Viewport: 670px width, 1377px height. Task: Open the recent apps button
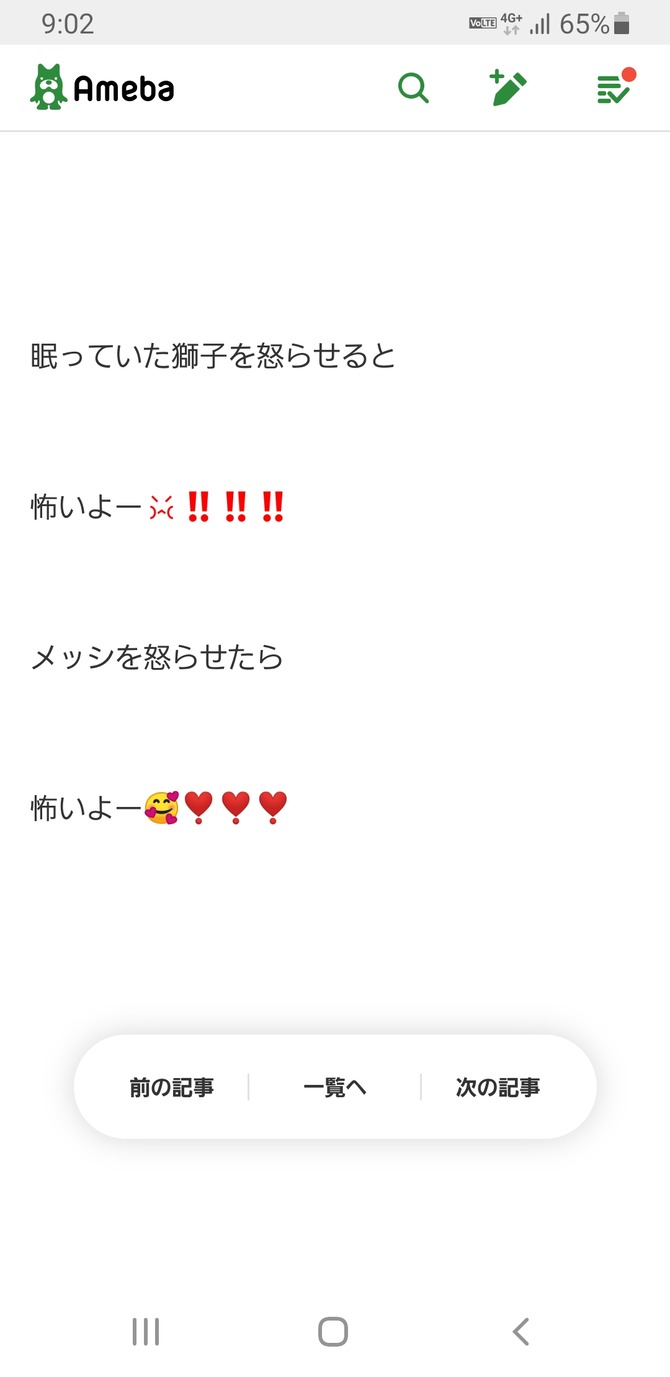146,1331
